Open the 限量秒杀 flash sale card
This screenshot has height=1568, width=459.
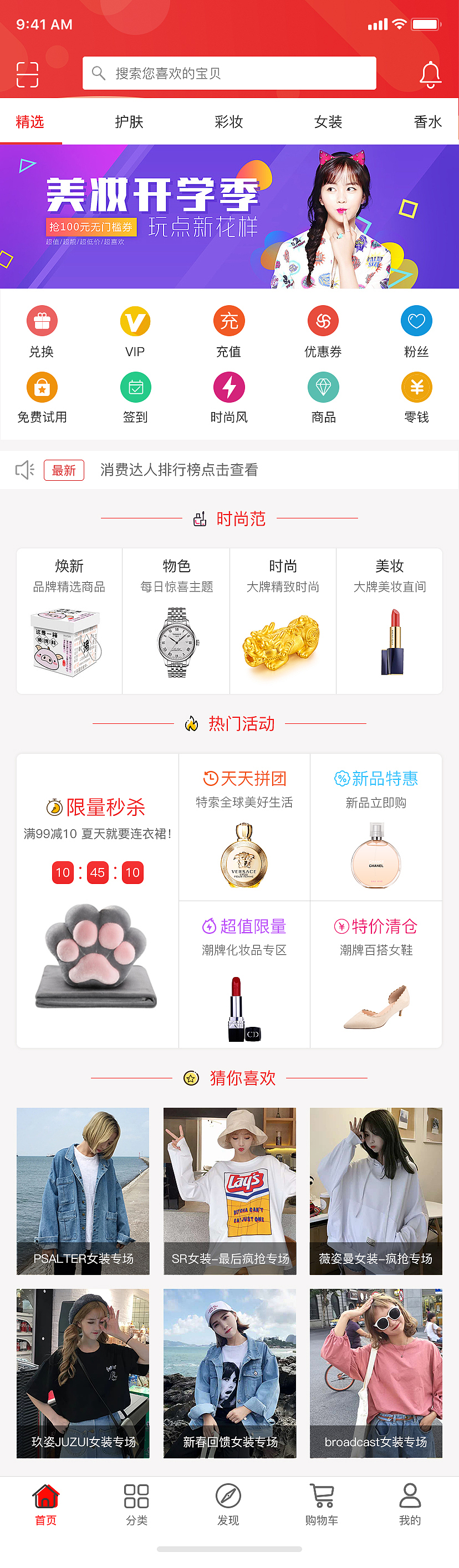point(98,900)
